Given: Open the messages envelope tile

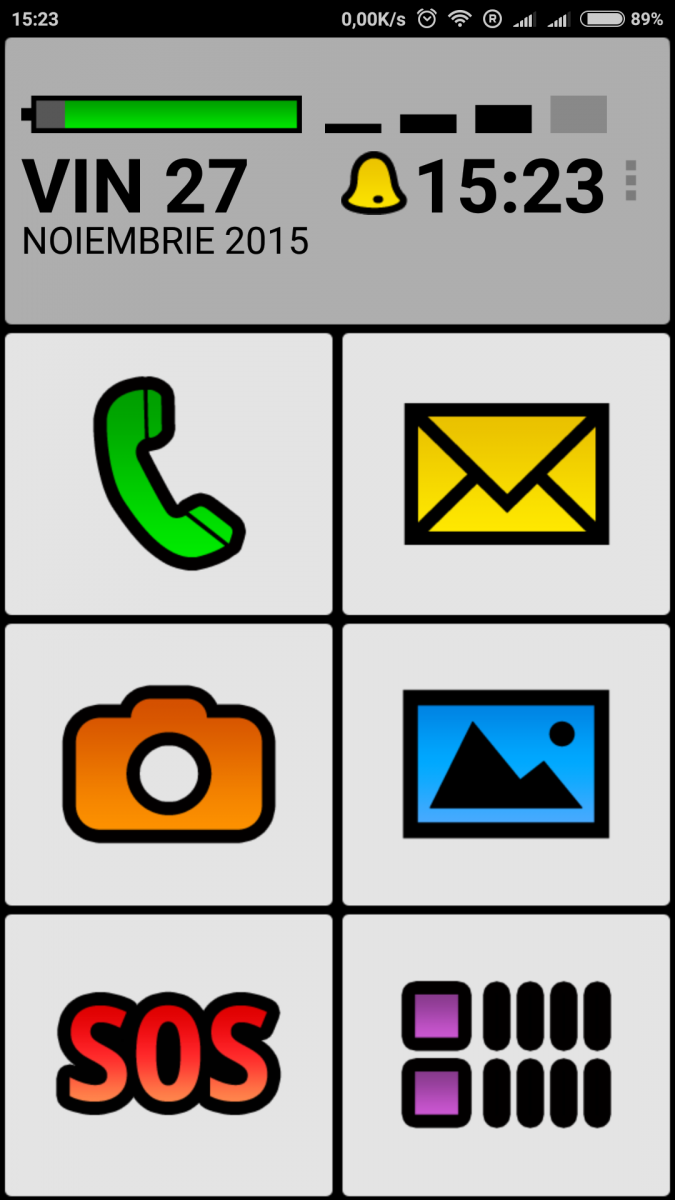Looking at the screenshot, I should click(x=506, y=474).
